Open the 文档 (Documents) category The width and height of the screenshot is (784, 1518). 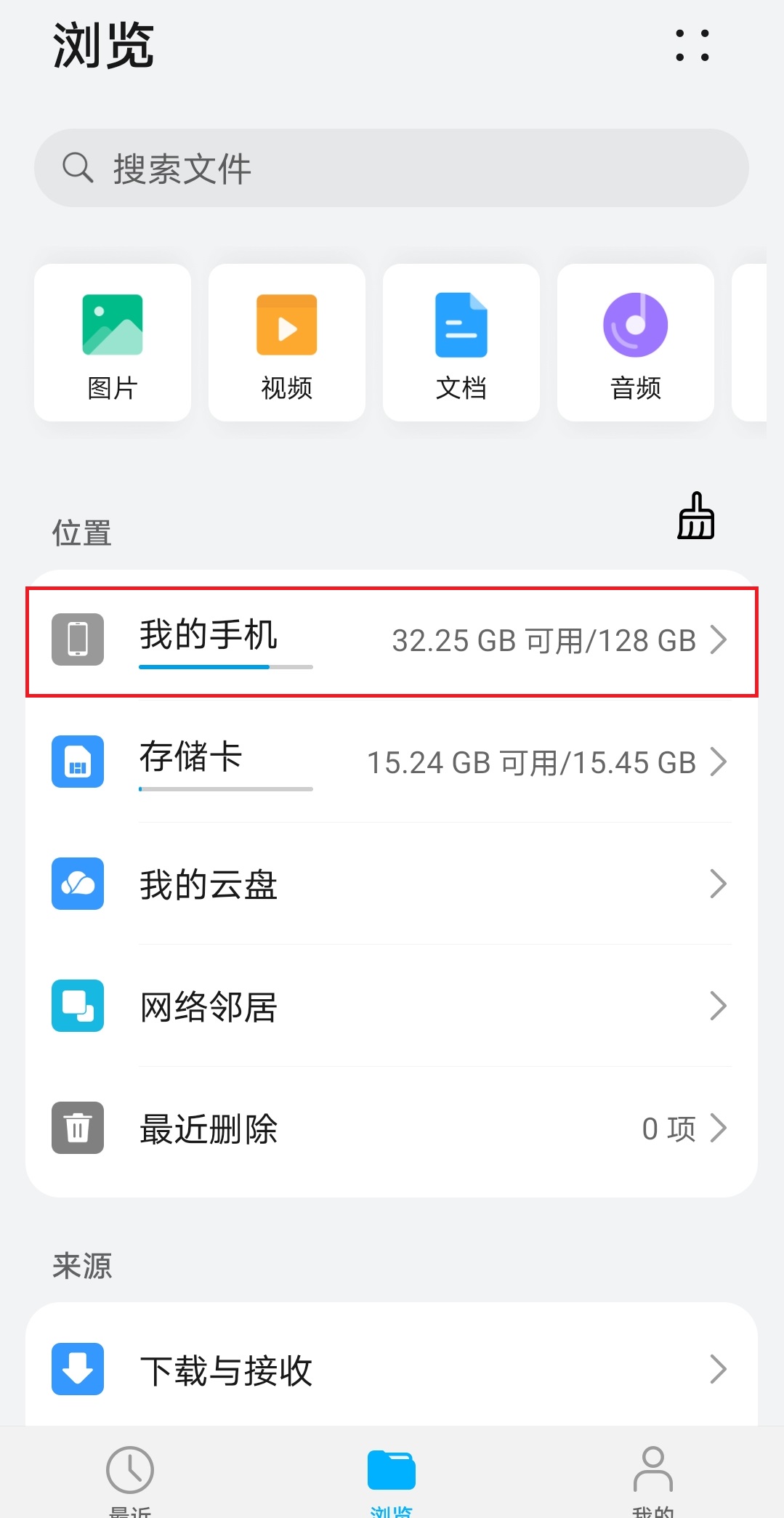[x=461, y=342]
